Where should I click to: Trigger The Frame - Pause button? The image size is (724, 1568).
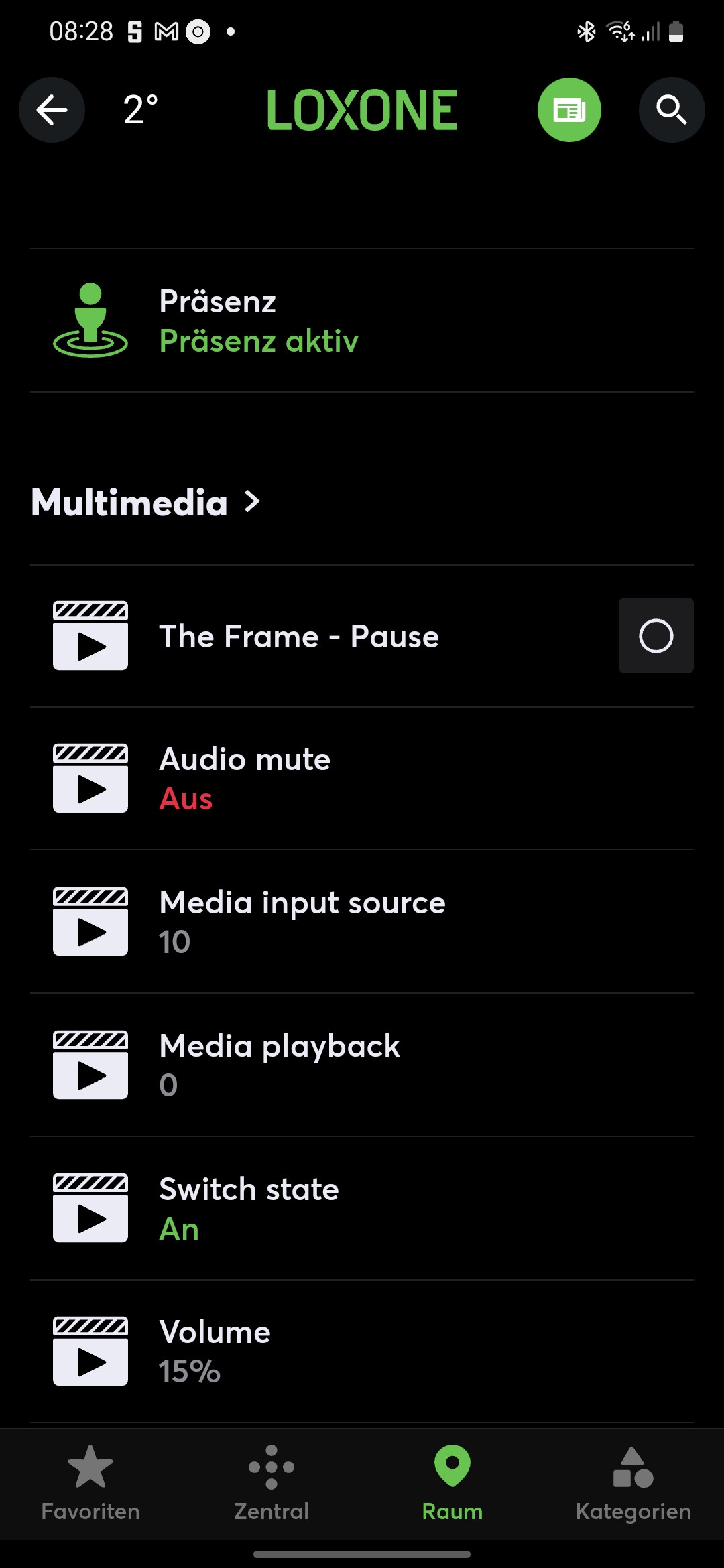[x=656, y=636]
